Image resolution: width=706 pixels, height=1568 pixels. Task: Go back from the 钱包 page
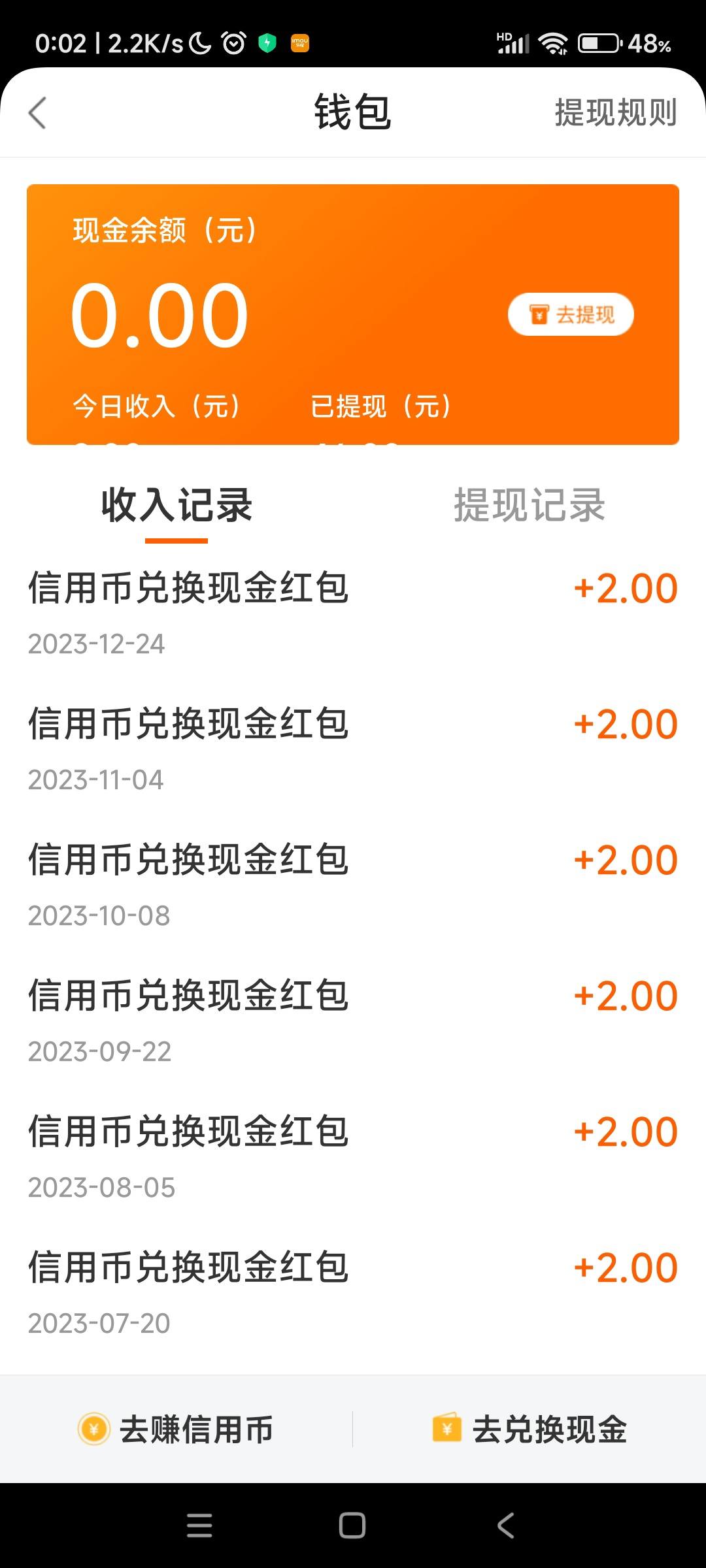pos(38,113)
